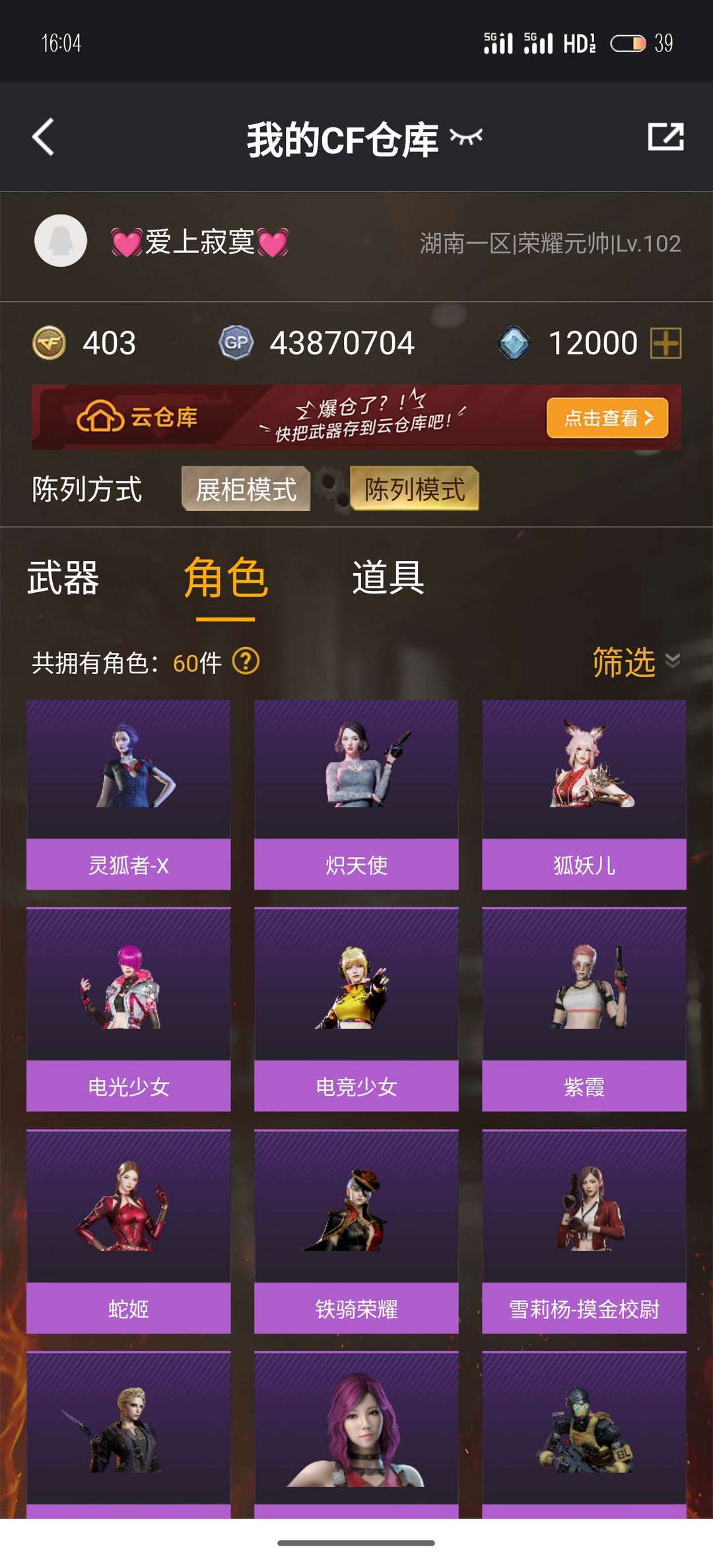Open the 灵狐者-X character card

click(x=129, y=795)
